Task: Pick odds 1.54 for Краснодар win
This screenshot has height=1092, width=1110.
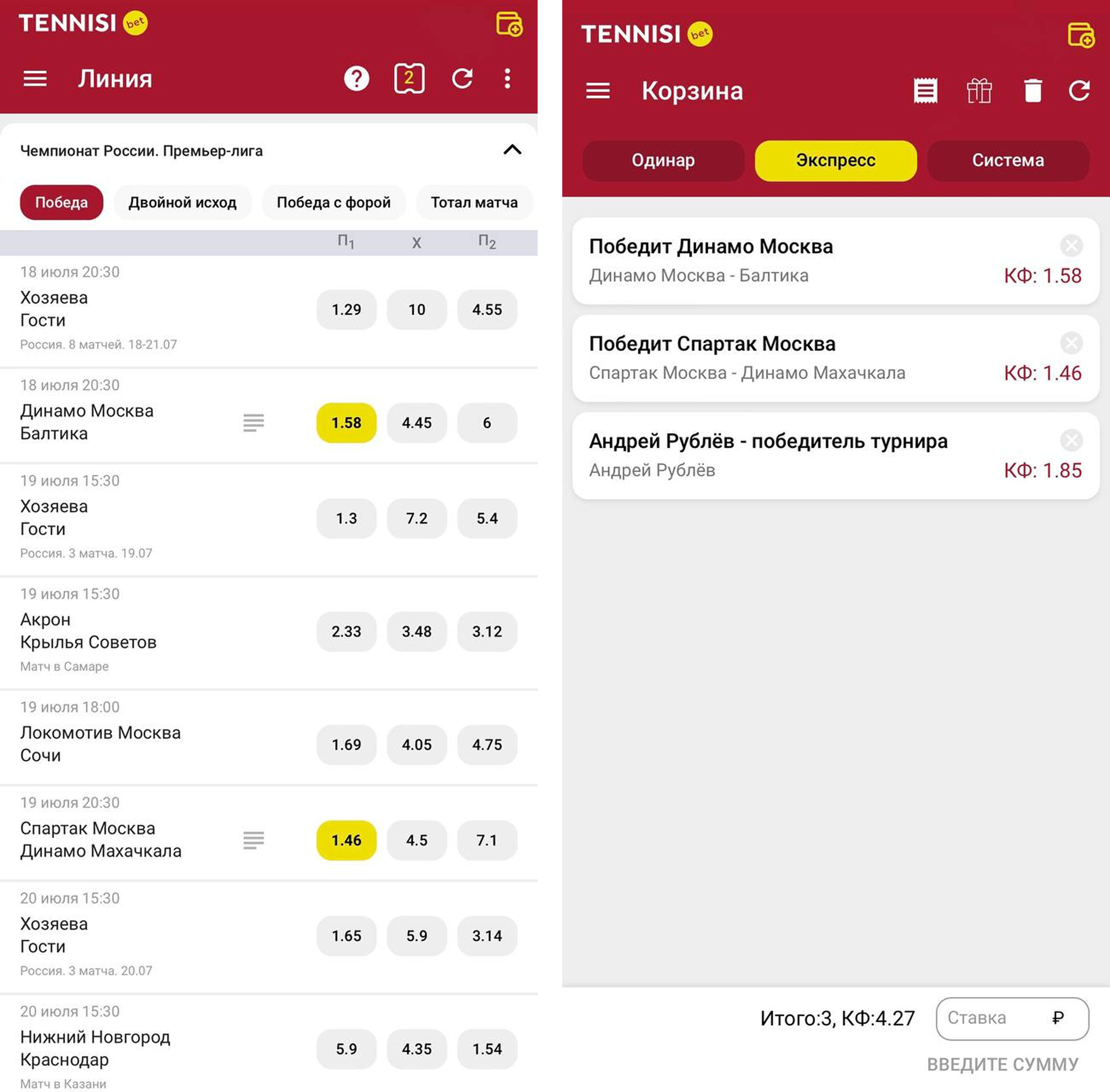Action: (487, 1048)
